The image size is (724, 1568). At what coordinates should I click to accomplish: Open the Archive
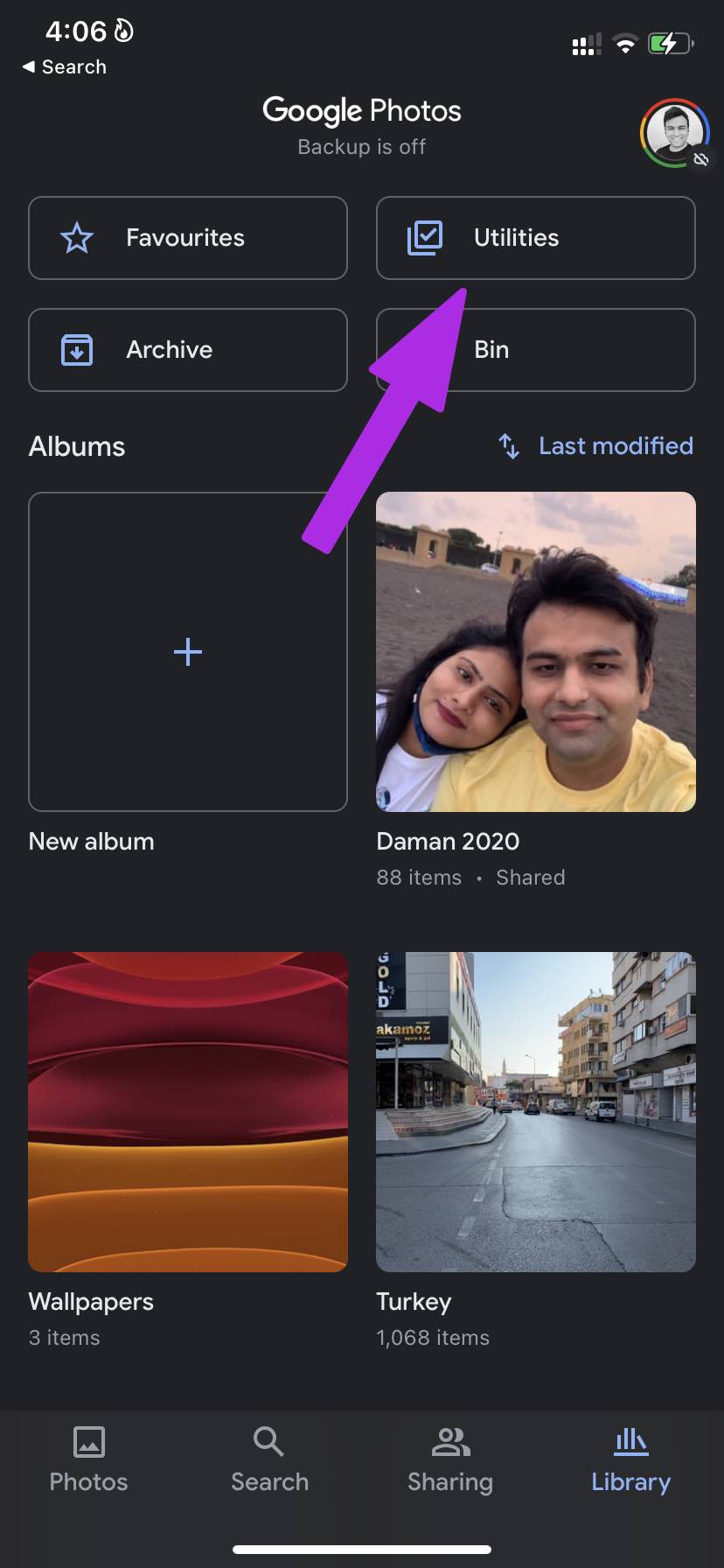pyautogui.click(x=187, y=350)
